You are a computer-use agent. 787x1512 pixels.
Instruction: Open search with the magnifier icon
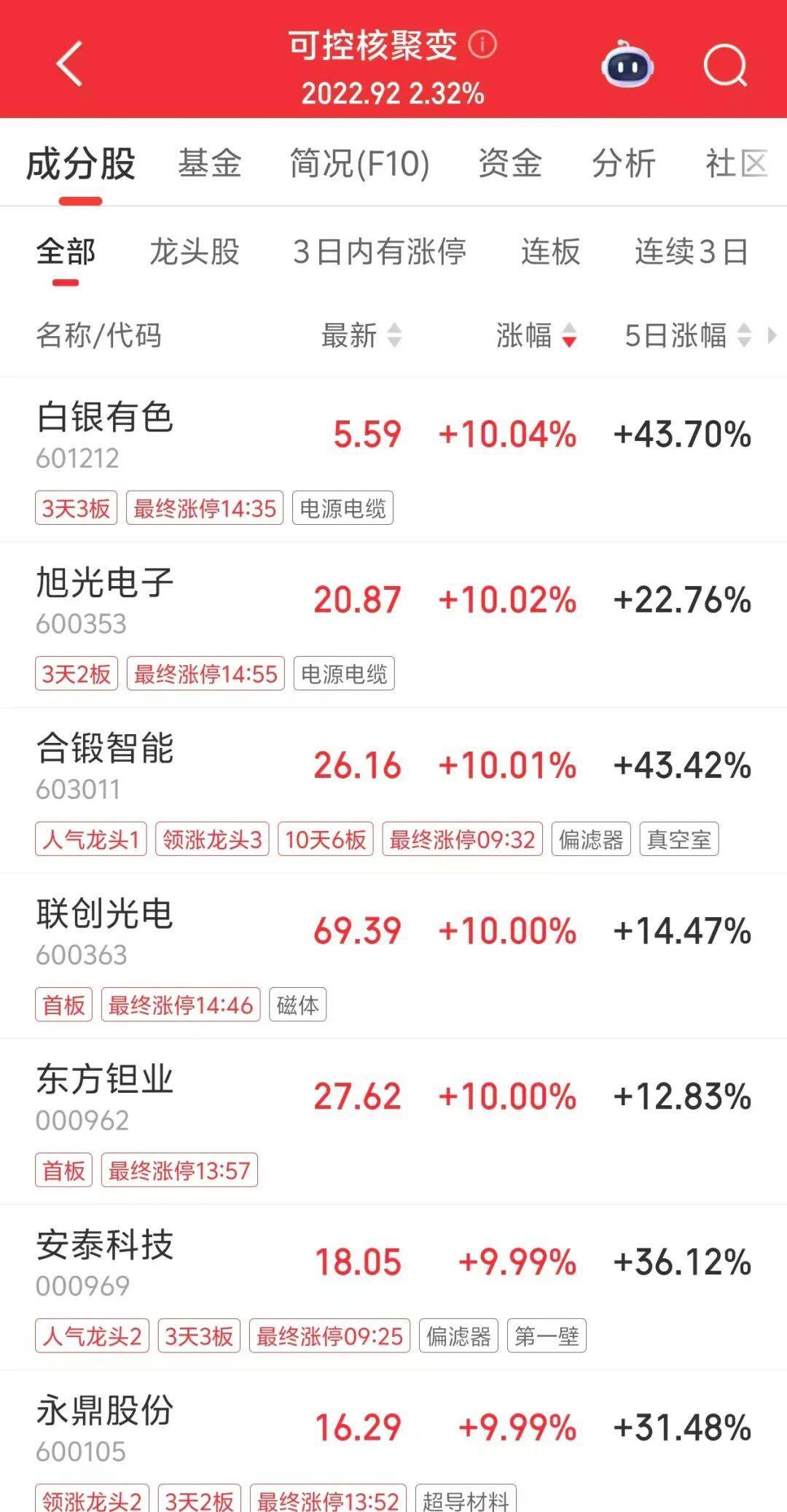pyautogui.click(x=725, y=66)
